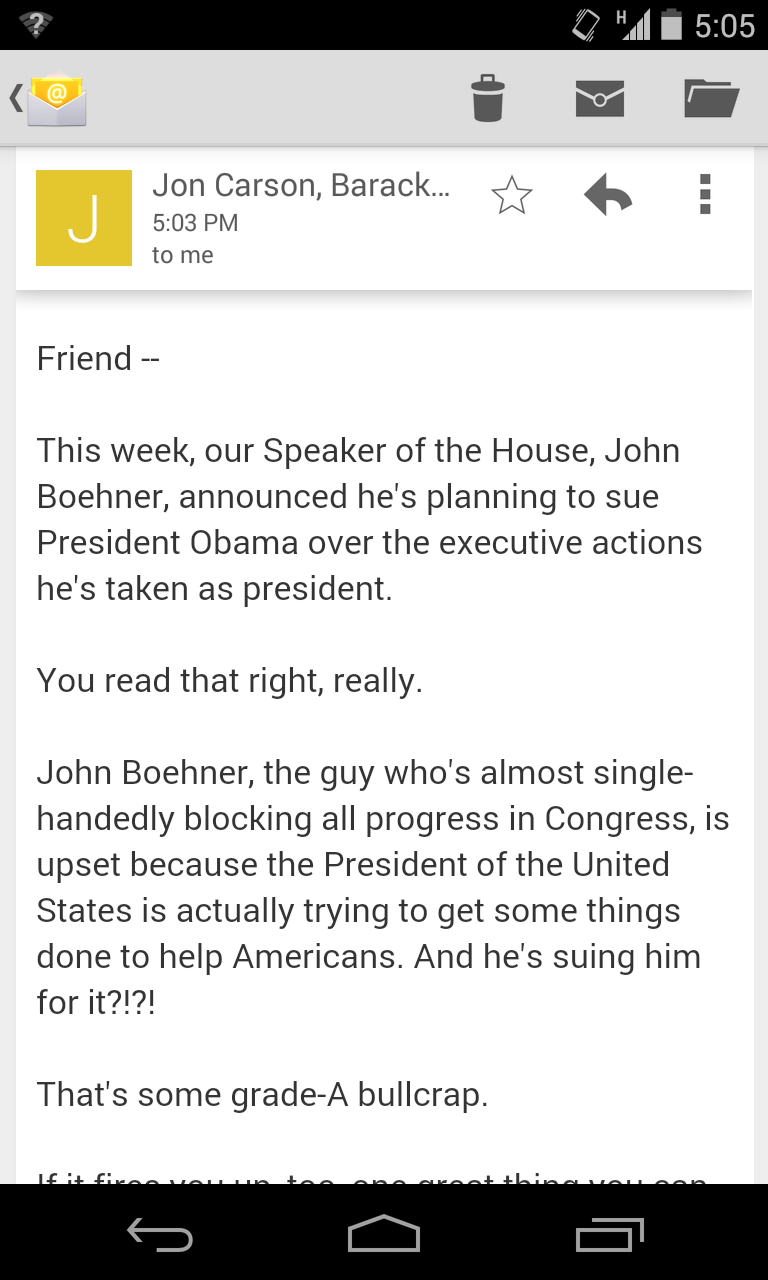Star the message from Jon Carson

(x=512, y=195)
